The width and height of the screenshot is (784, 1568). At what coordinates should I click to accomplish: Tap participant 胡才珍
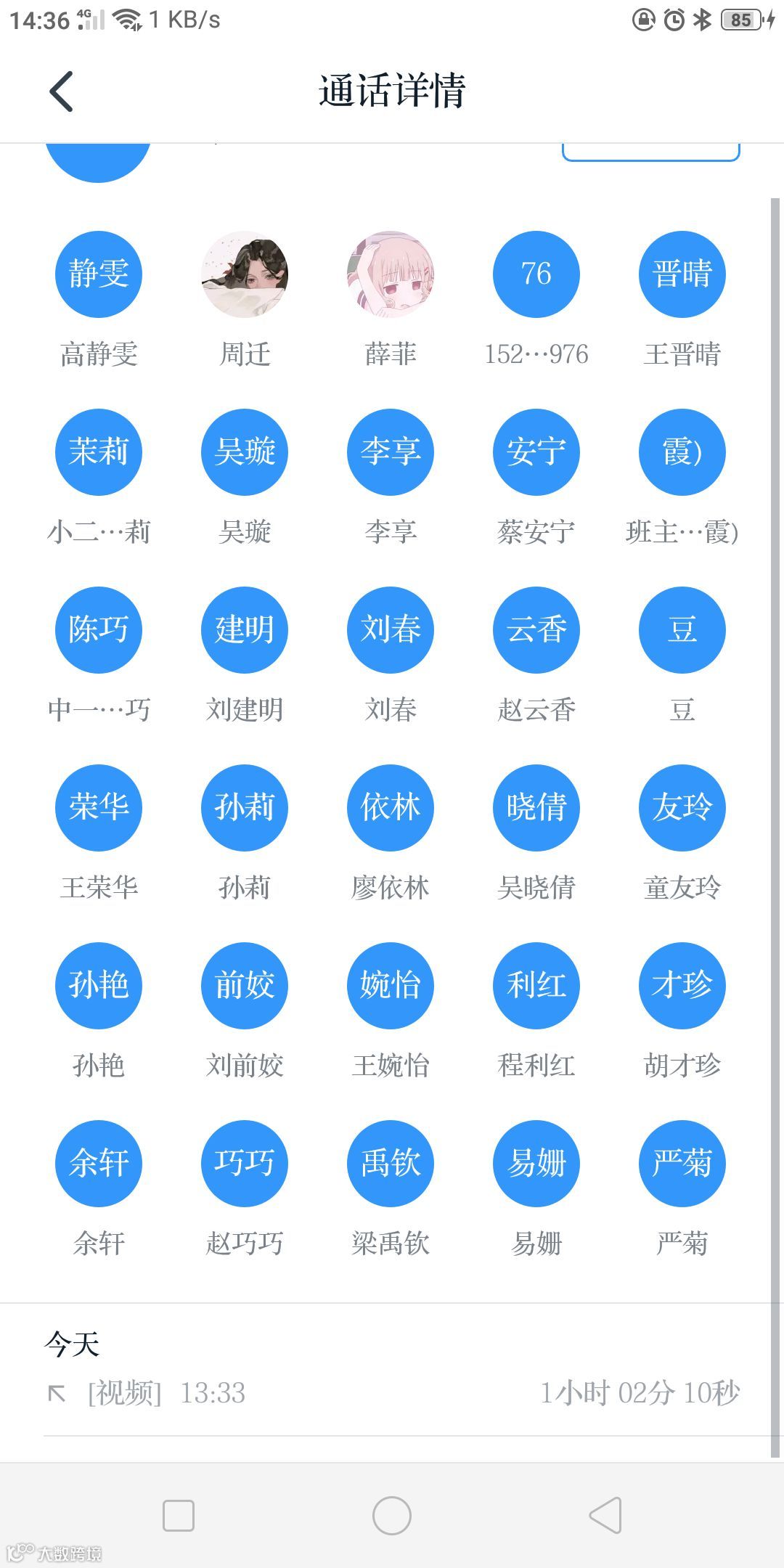(682, 986)
